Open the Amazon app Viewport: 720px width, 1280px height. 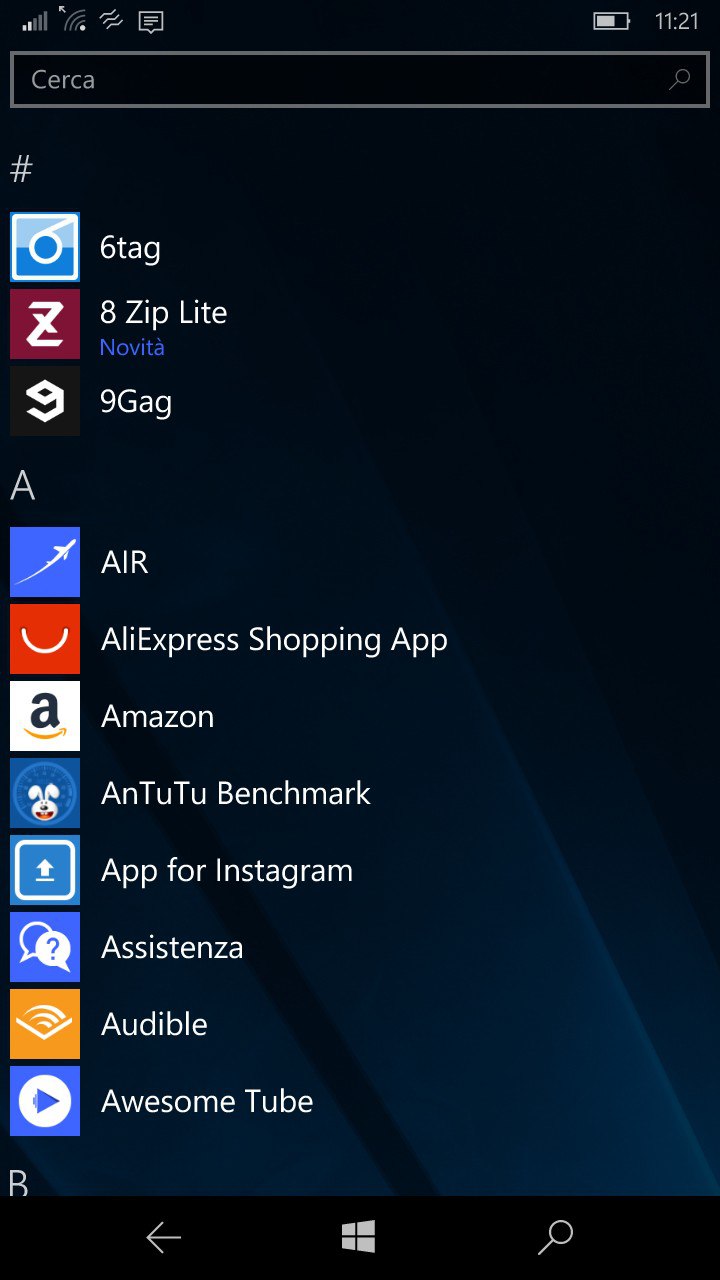(x=360, y=716)
